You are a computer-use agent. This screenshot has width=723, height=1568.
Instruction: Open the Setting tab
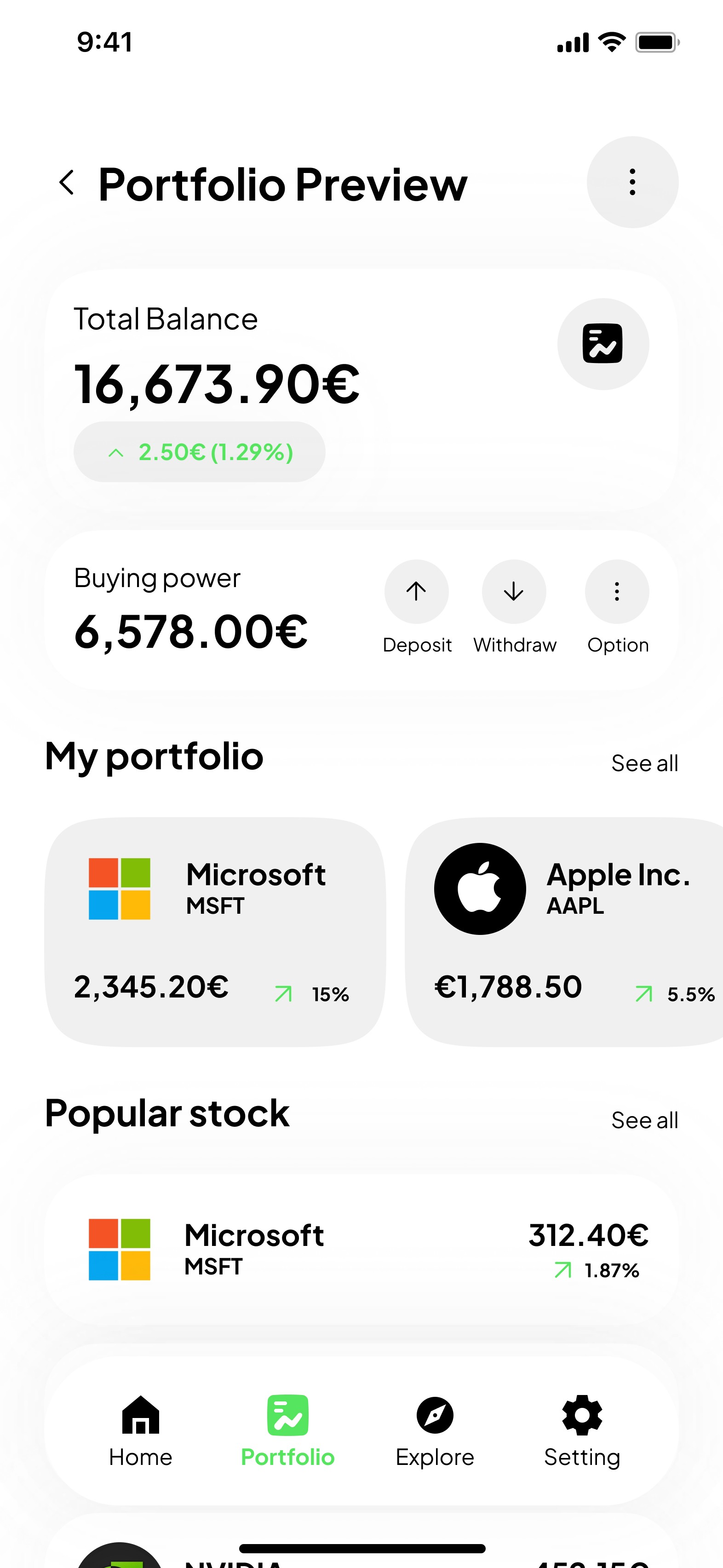pos(582,1431)
